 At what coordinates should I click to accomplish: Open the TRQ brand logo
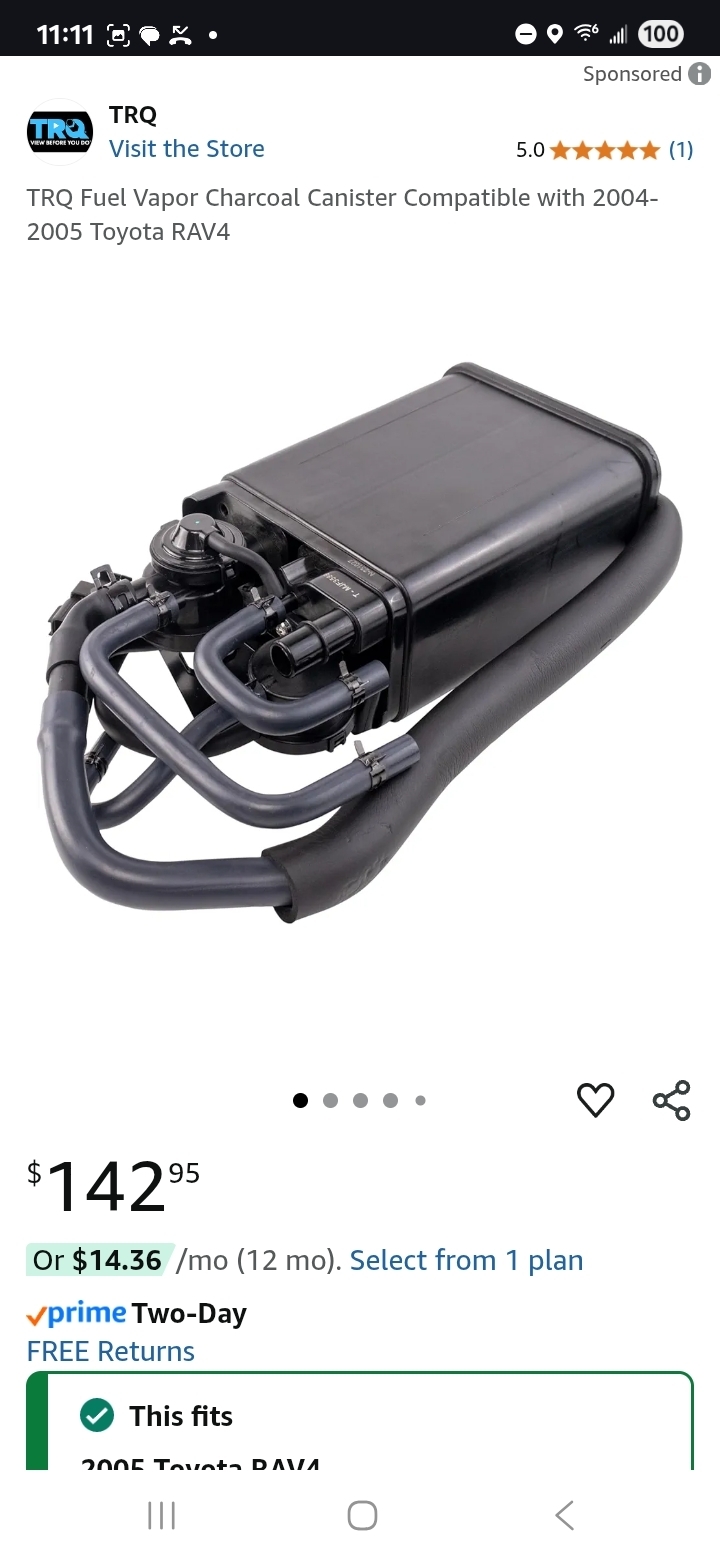(x=60, y=132)
